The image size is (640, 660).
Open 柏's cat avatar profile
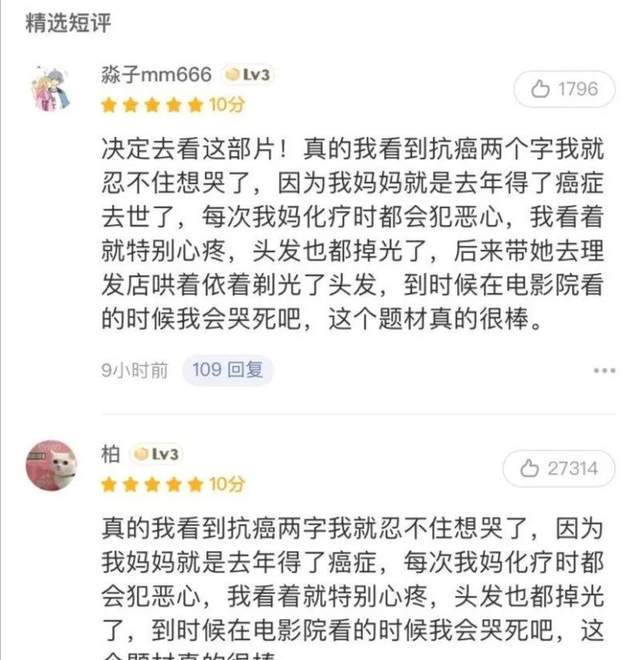click(x=51, y=466)
